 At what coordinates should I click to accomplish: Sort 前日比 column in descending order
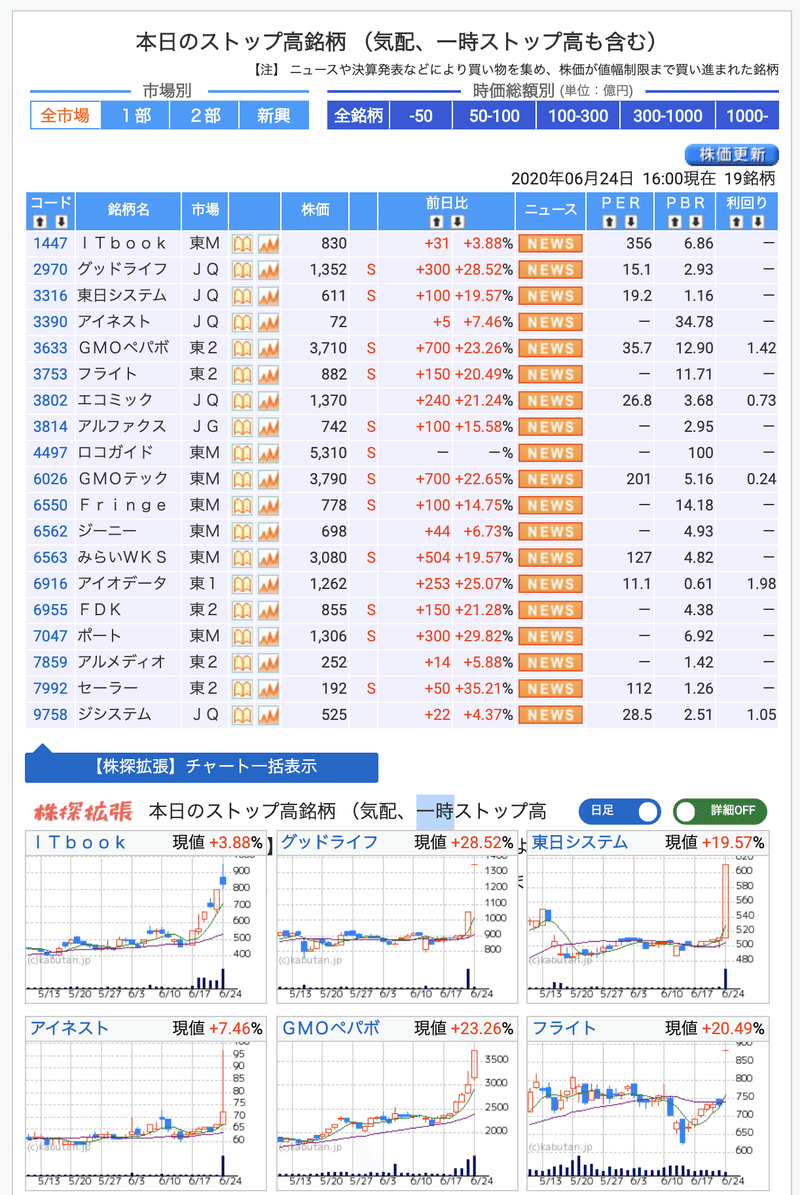coord(457,222)
